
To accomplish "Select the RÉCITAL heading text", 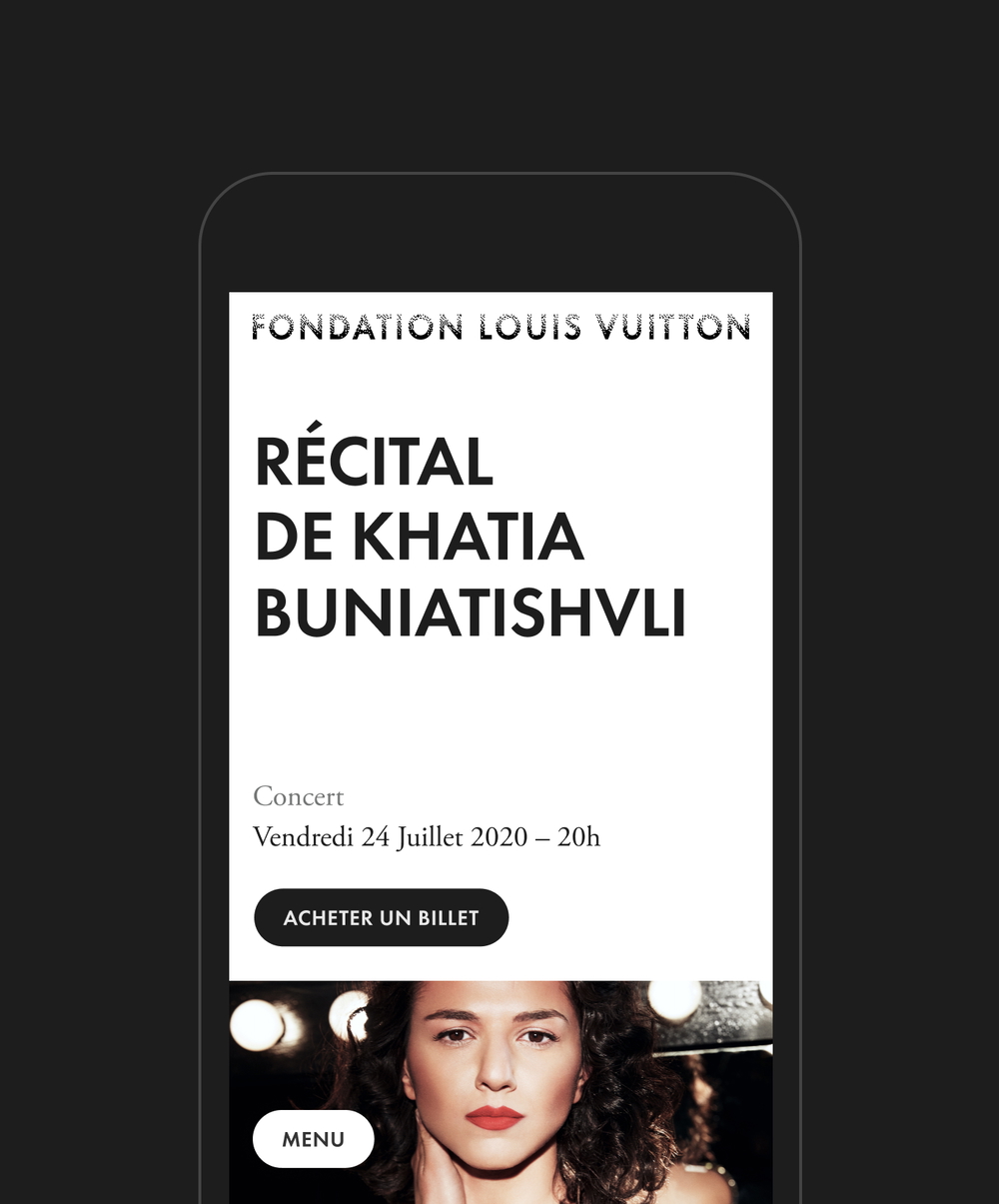I will click(373, 462).
